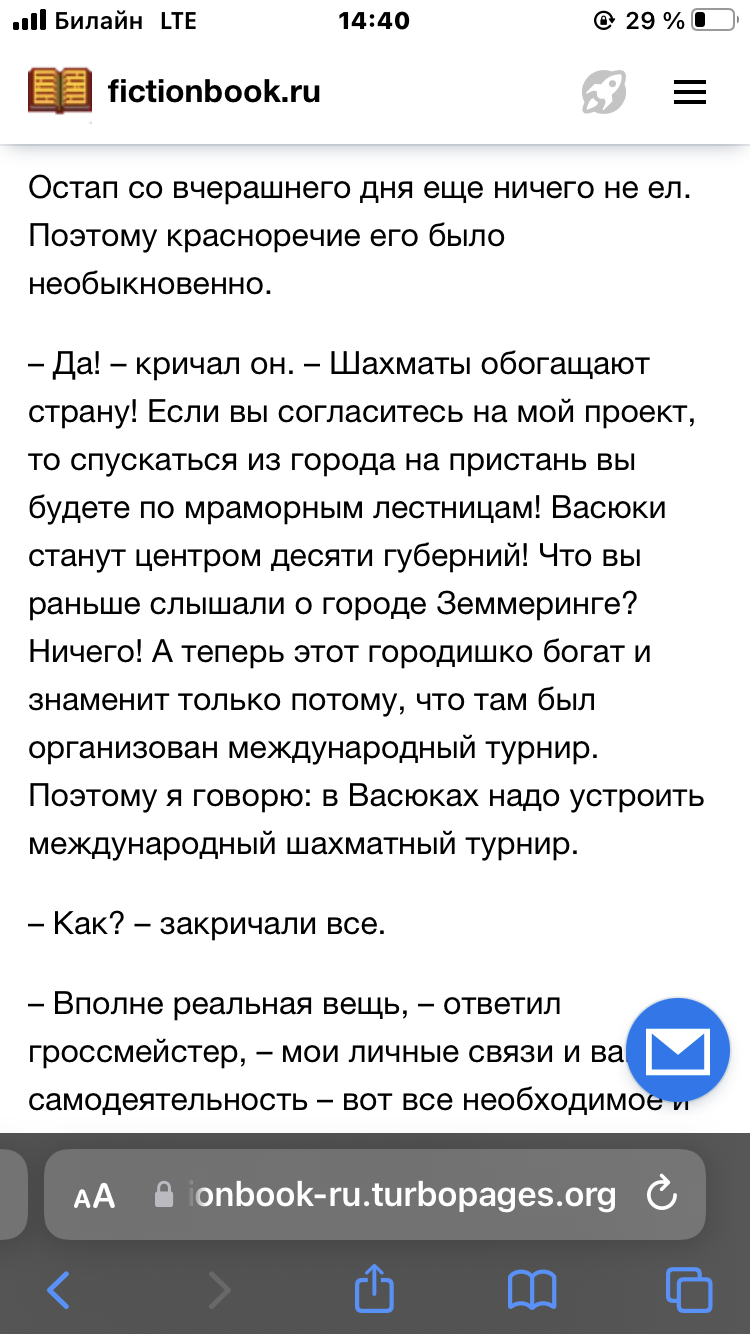Tap the rocket turbo icon in header
Image resolution: width=750 pixels, height=1334 pixels.
604,93
